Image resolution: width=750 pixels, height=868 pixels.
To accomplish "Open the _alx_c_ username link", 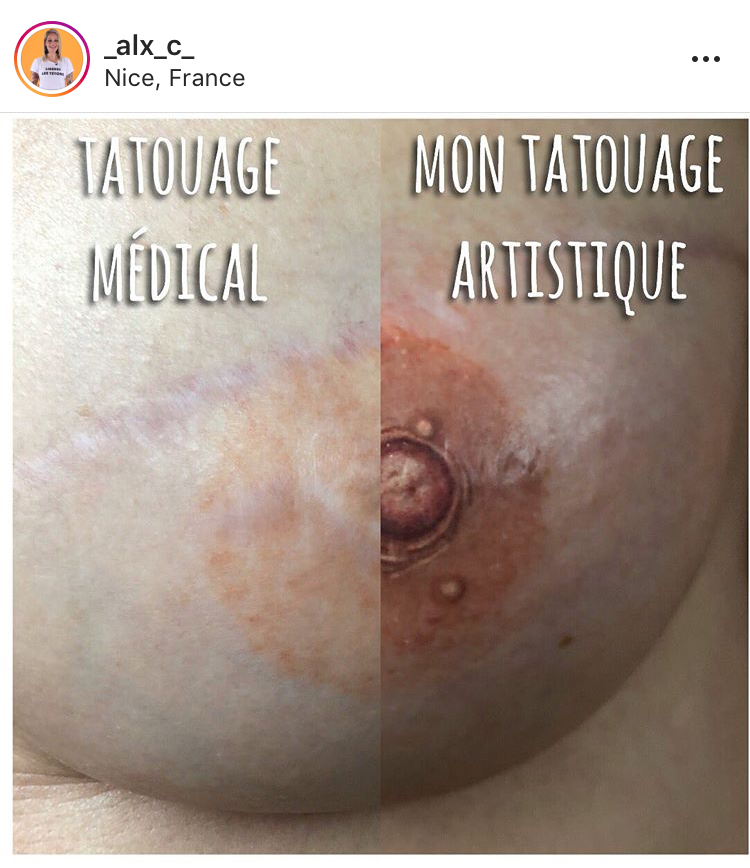I will pos(148,45).
